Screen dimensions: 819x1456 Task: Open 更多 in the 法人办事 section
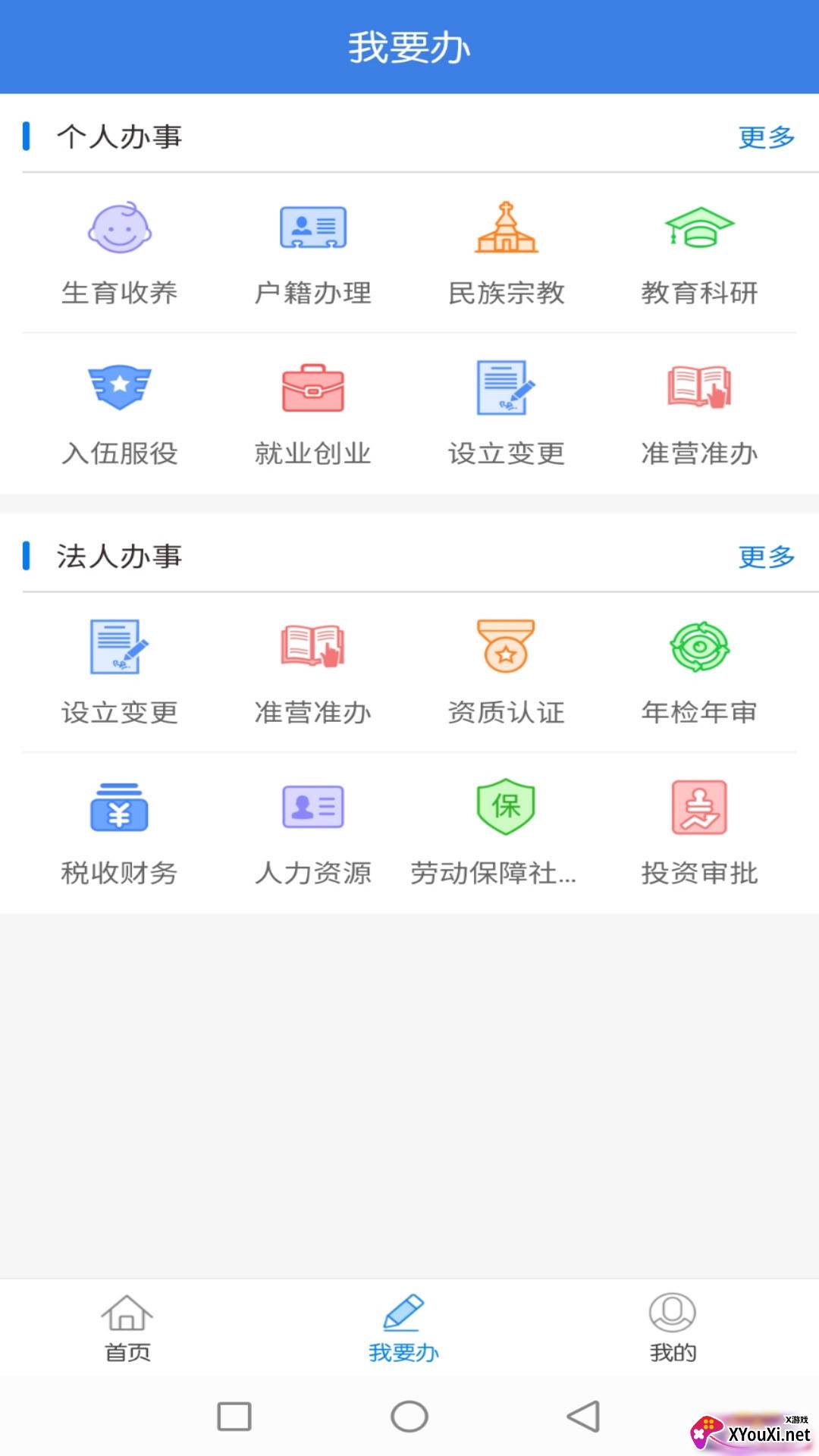pyautogui.click(x=766, y=557)
